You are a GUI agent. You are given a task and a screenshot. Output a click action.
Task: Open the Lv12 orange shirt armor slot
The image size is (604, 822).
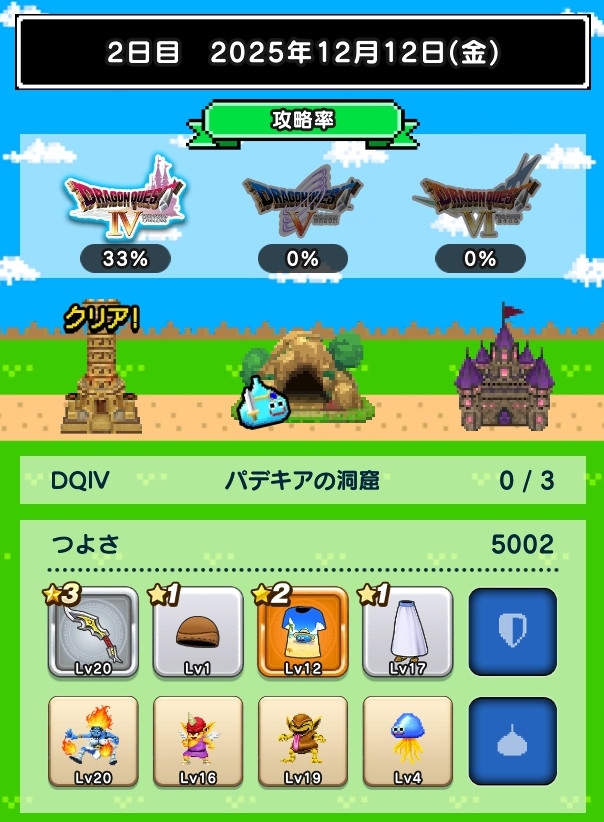point(303,631)
